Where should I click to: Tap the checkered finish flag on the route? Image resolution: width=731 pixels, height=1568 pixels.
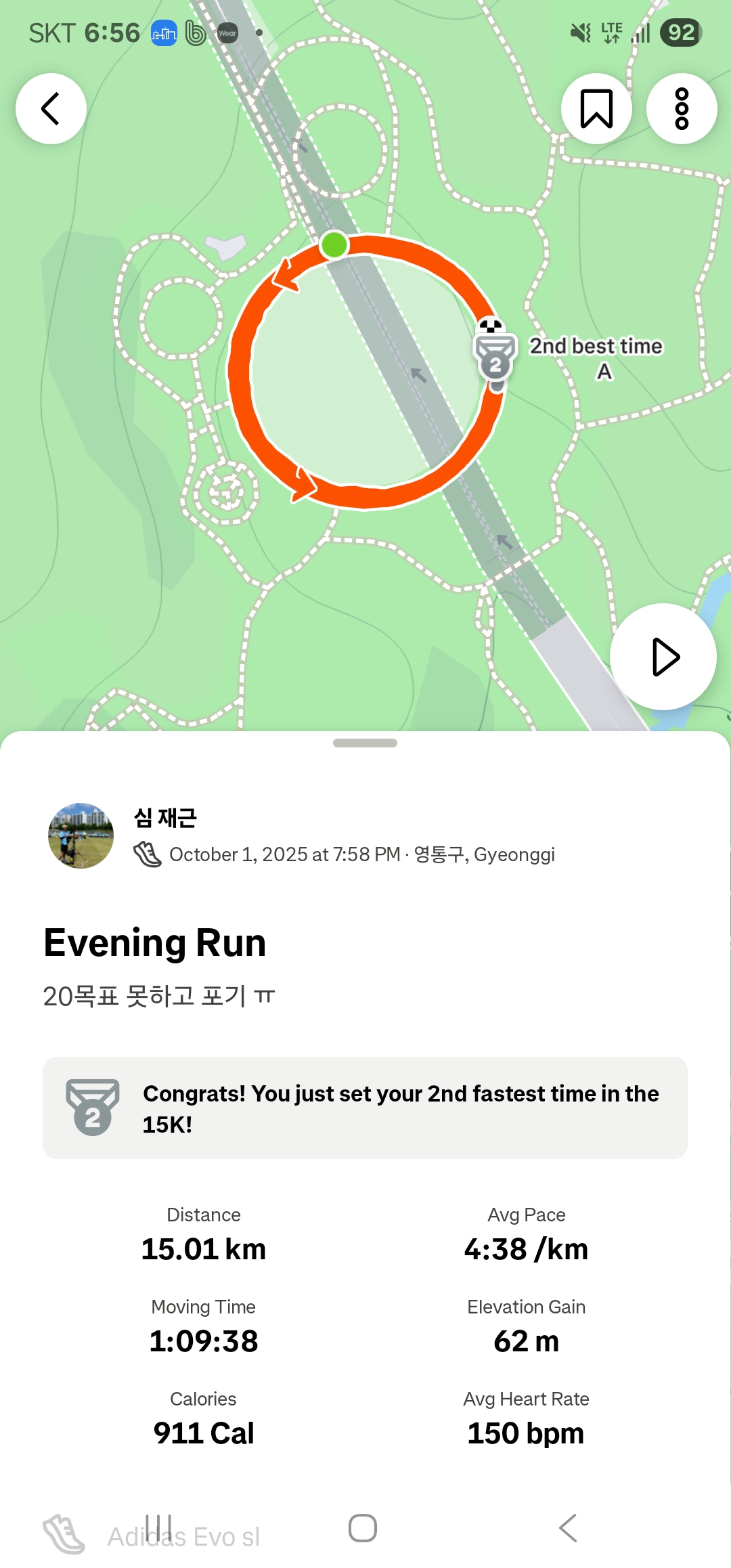click(490, 328)
